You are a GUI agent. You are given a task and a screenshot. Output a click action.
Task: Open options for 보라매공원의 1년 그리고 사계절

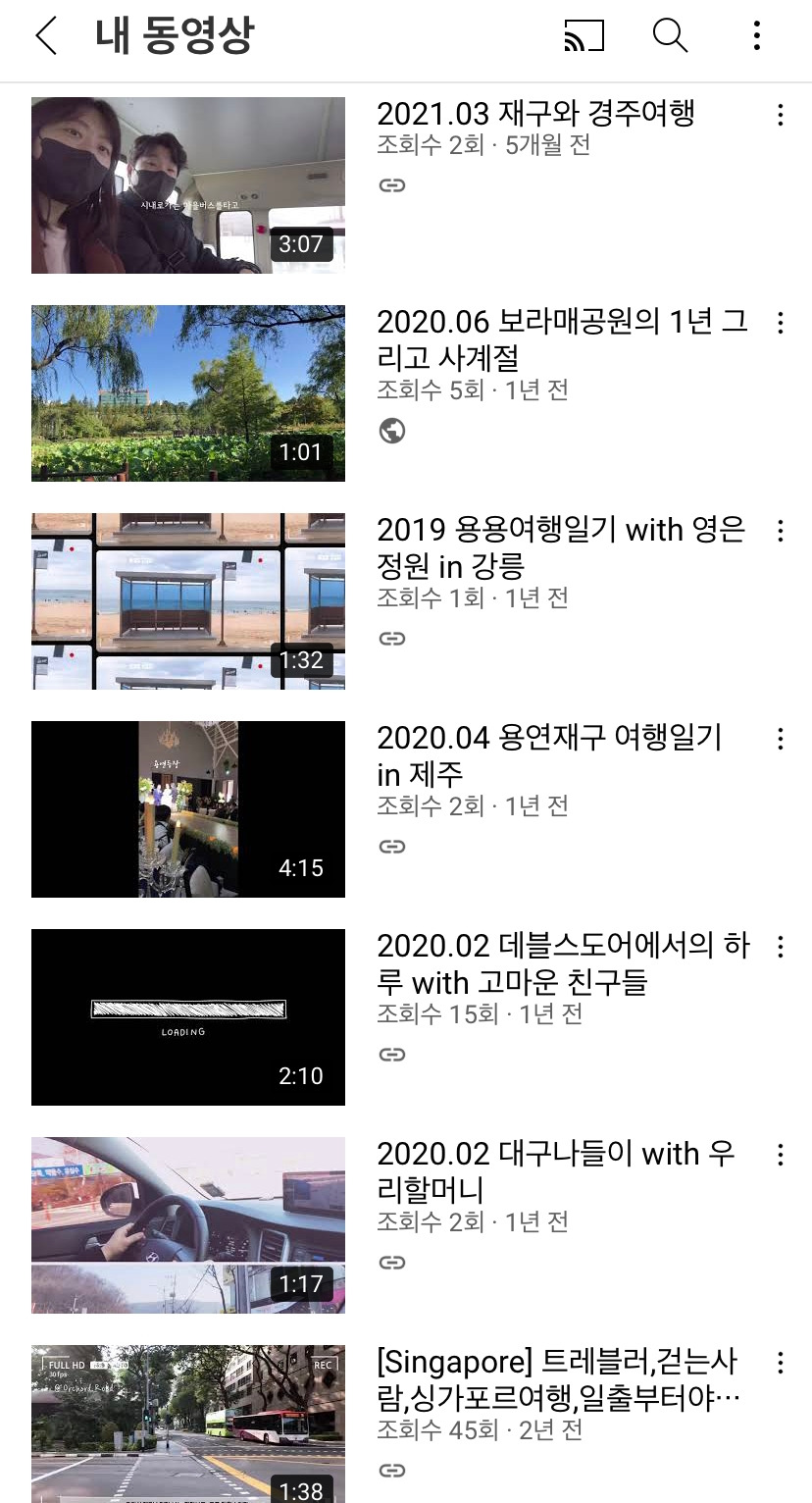click(x=781, y=323)
